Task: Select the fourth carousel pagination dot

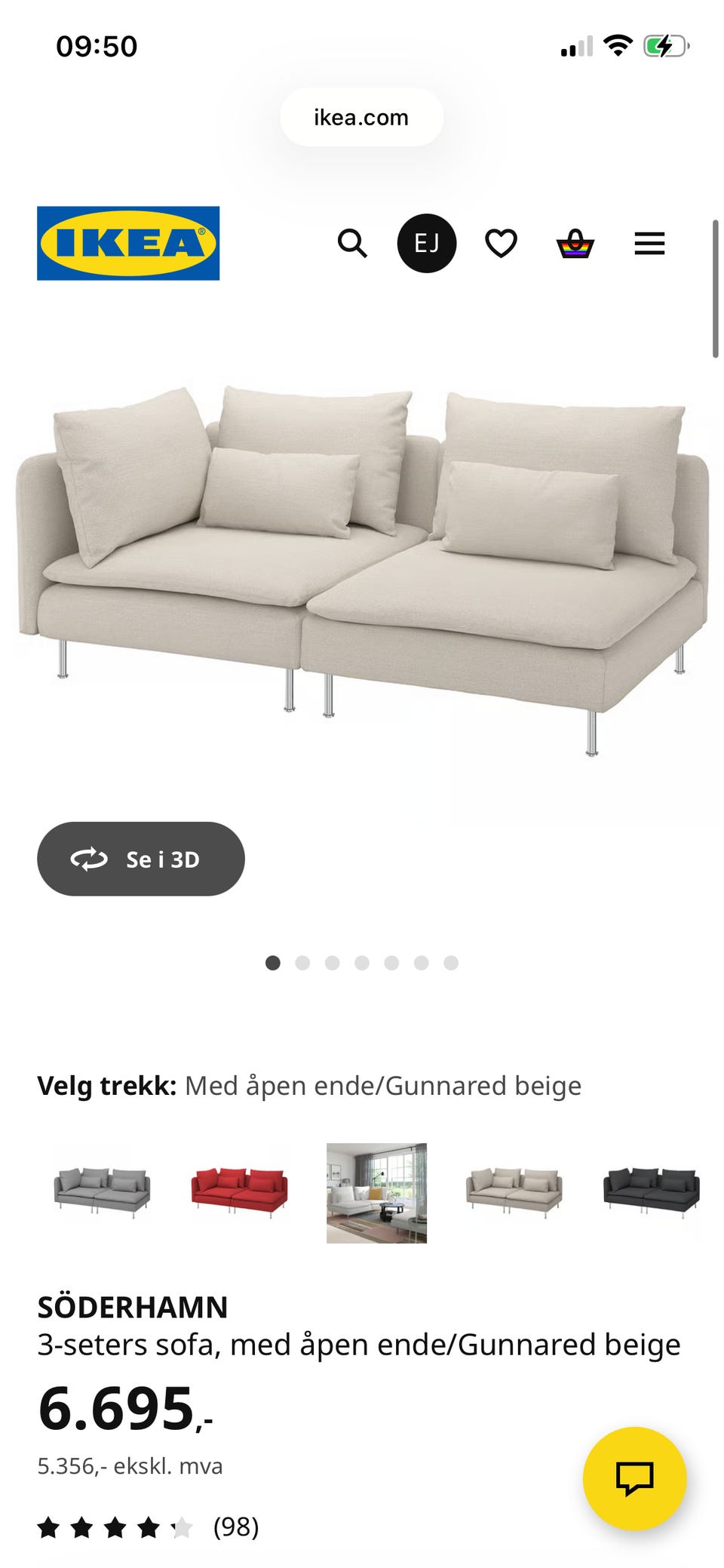Action: 363,961
